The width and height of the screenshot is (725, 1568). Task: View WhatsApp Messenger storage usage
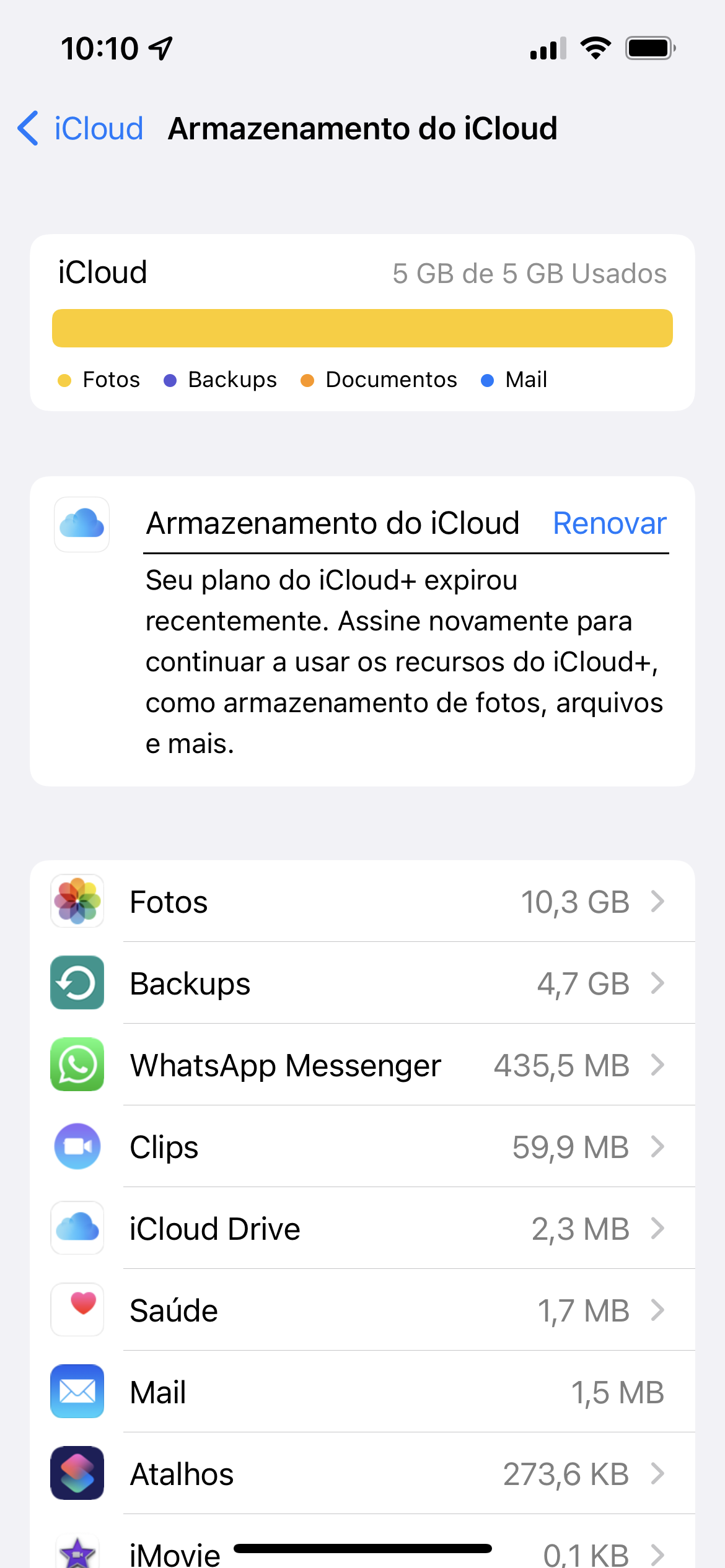[x=362, y=1065]
